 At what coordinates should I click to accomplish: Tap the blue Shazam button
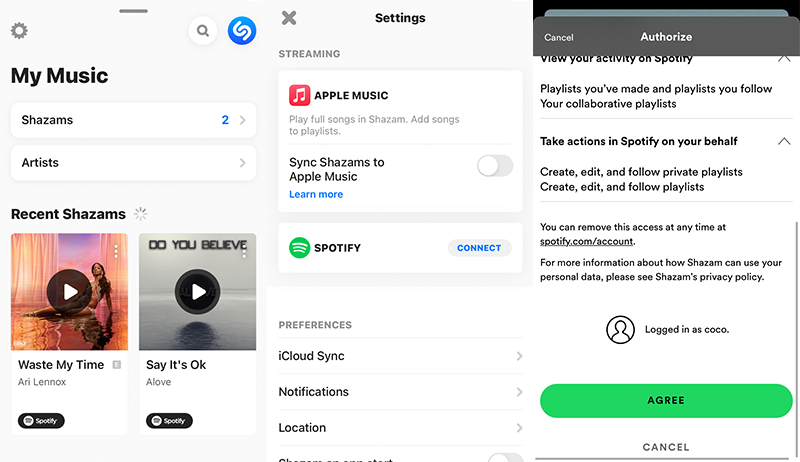pos(242,31)
